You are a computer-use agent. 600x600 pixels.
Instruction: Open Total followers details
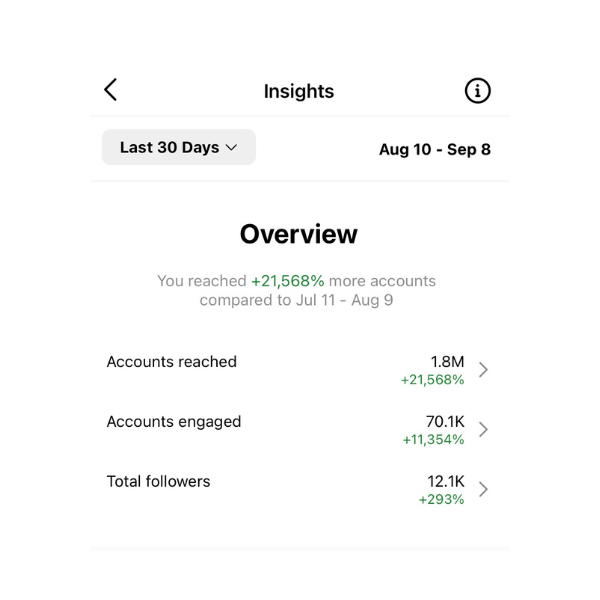coord(483,489)
